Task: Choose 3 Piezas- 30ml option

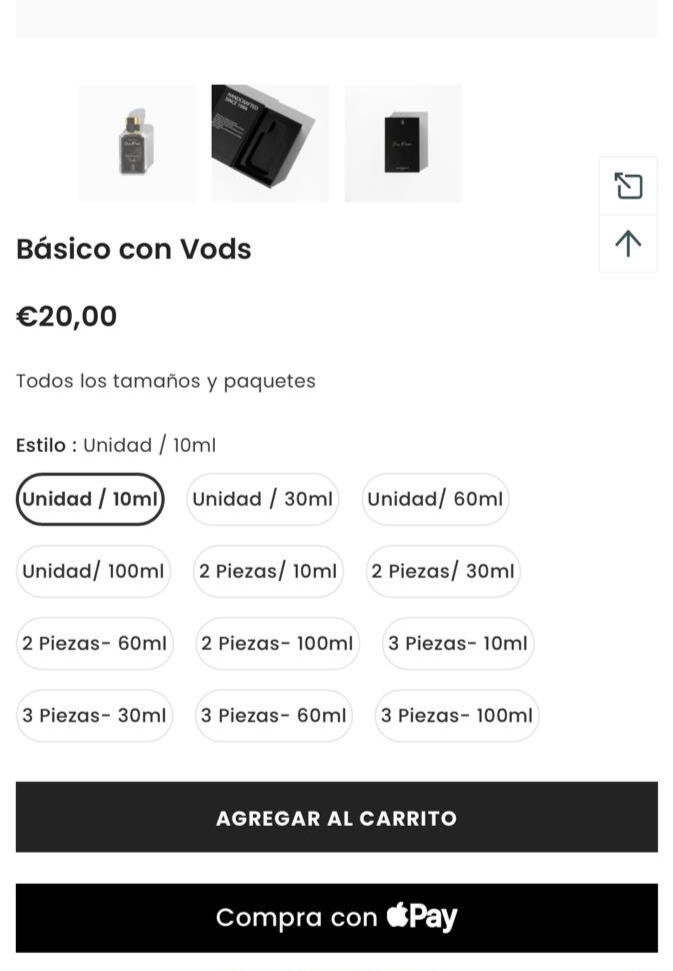Action: tap(95, 715)
